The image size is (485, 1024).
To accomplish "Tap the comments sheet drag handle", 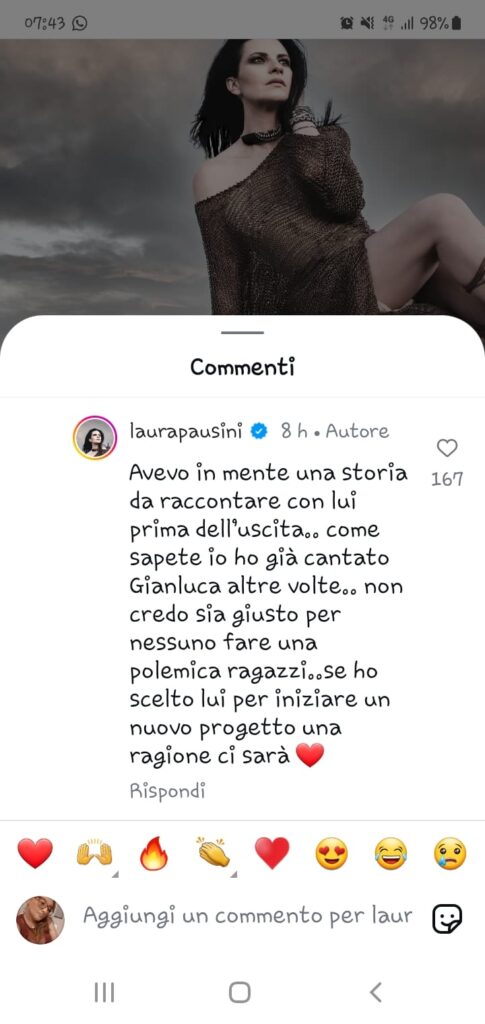I will pos(242,332).
